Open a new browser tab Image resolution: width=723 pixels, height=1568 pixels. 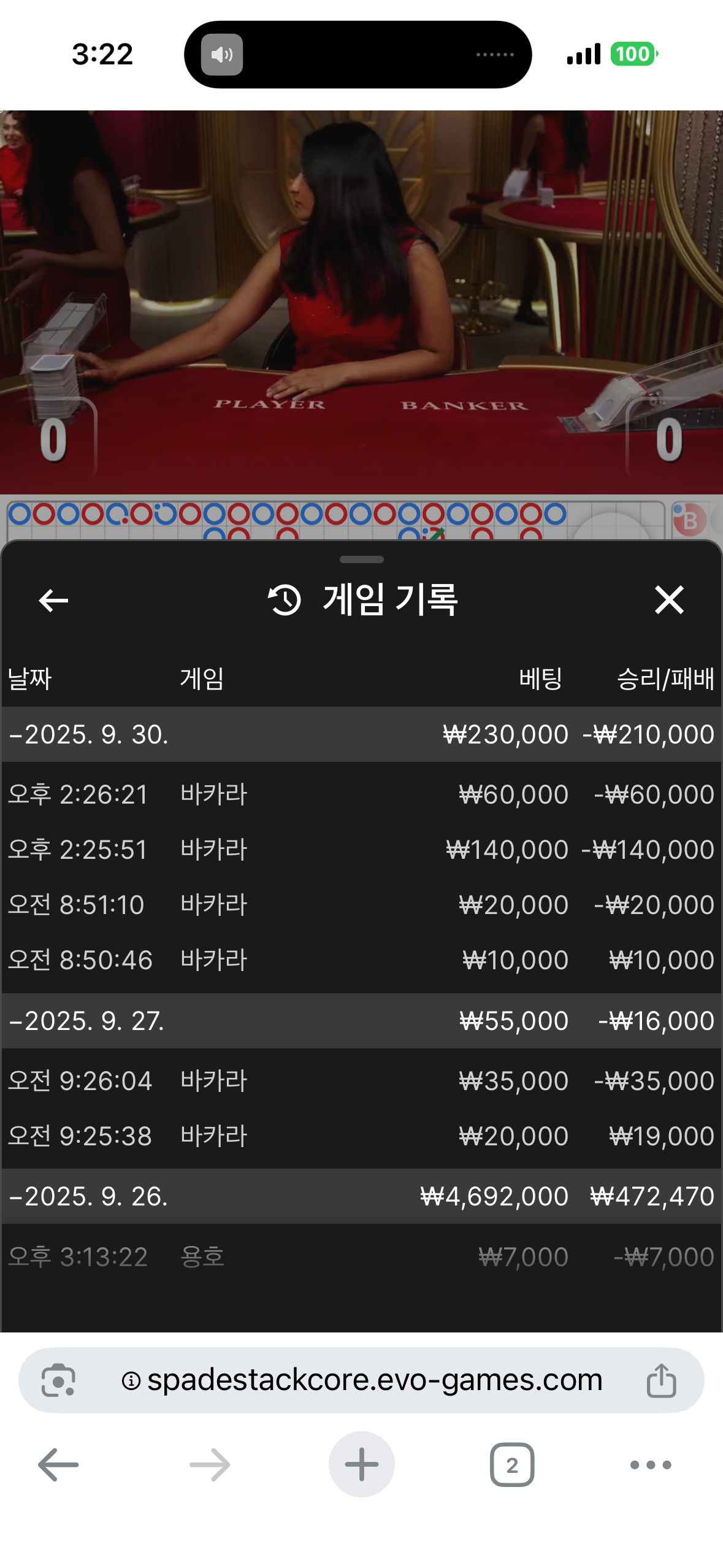[x=361, y=1465]
